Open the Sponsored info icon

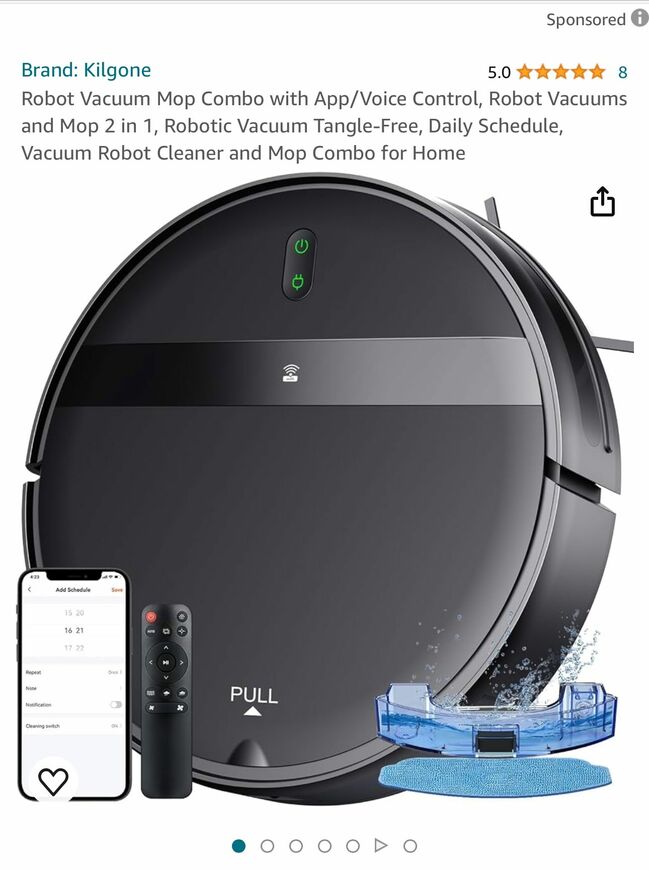pyautogui.click(x=639, y=19)
